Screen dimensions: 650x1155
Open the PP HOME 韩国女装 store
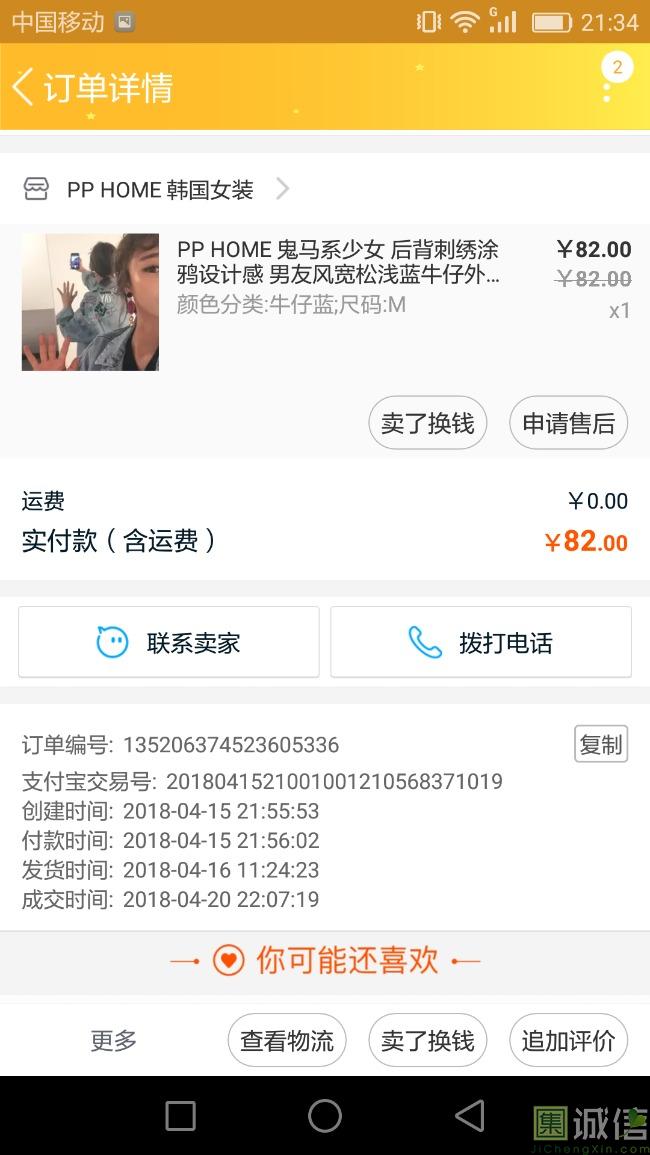click(156, 189)
